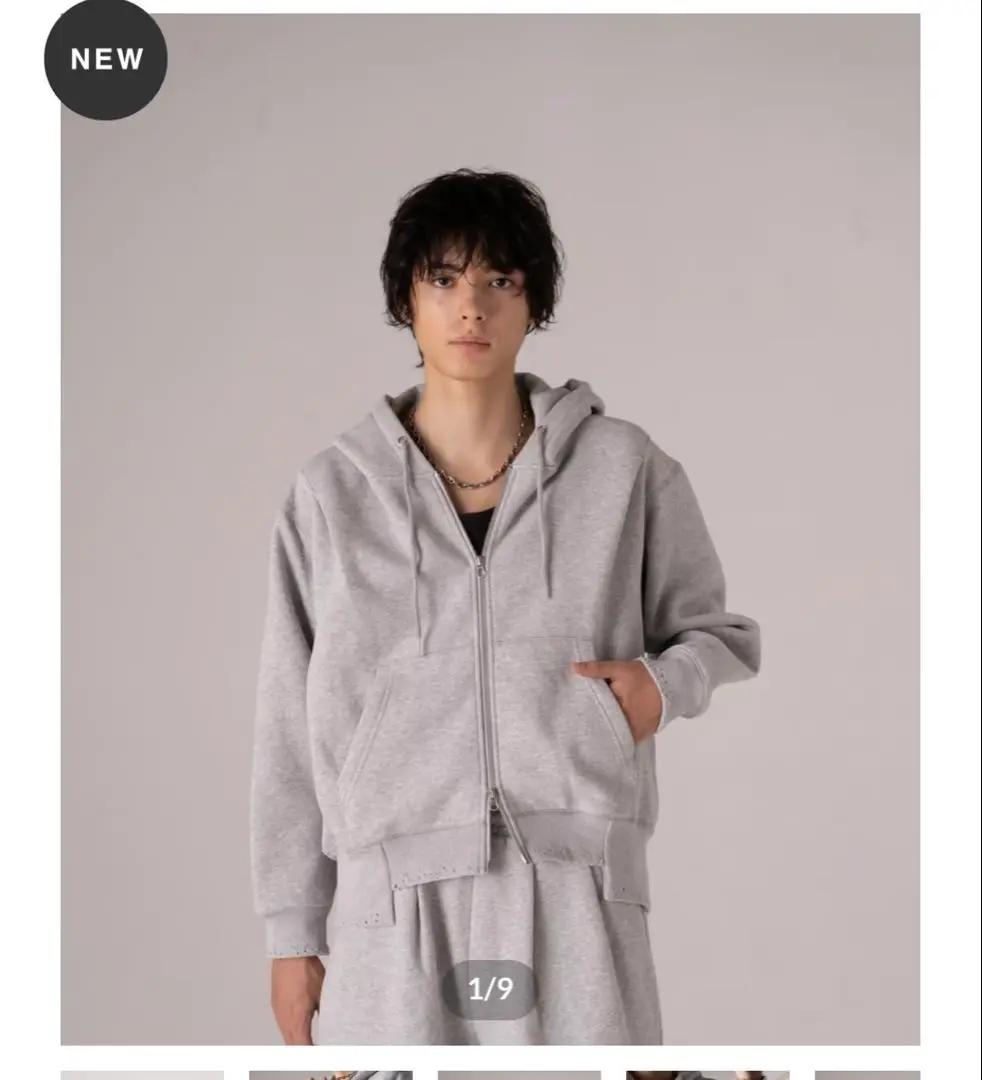Select the first gallery thumbnail below the photo
982x1080 pixels.
coord(142,1075)
